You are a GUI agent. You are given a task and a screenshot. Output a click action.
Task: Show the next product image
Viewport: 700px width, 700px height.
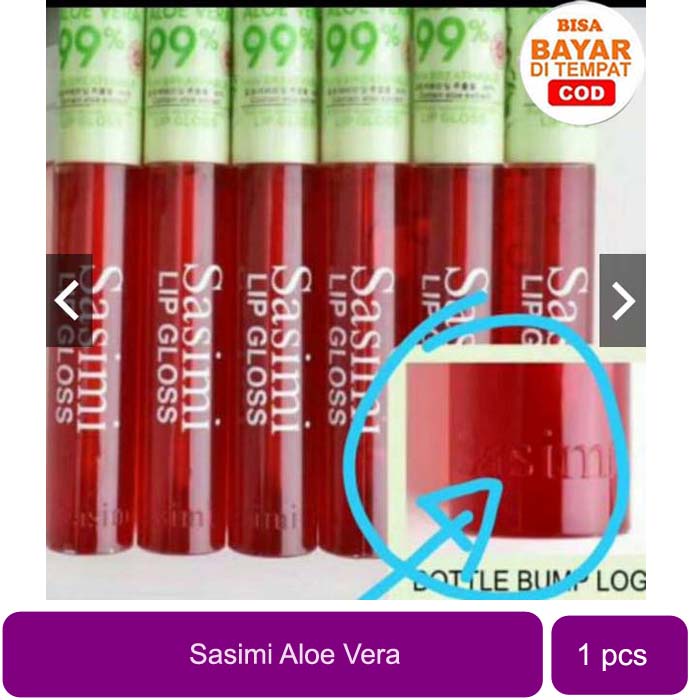(x=622, y=300)
